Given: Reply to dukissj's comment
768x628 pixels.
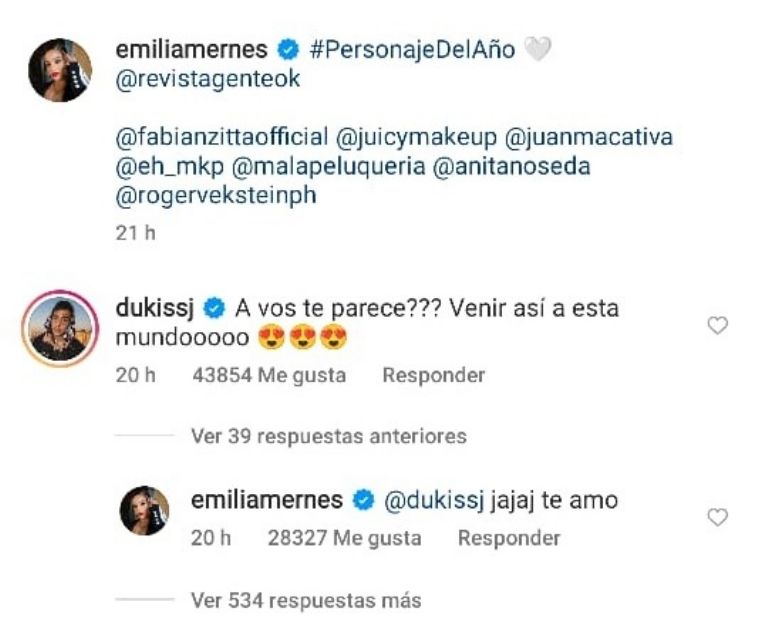Looking at the screenshot, I should point(433,375).
